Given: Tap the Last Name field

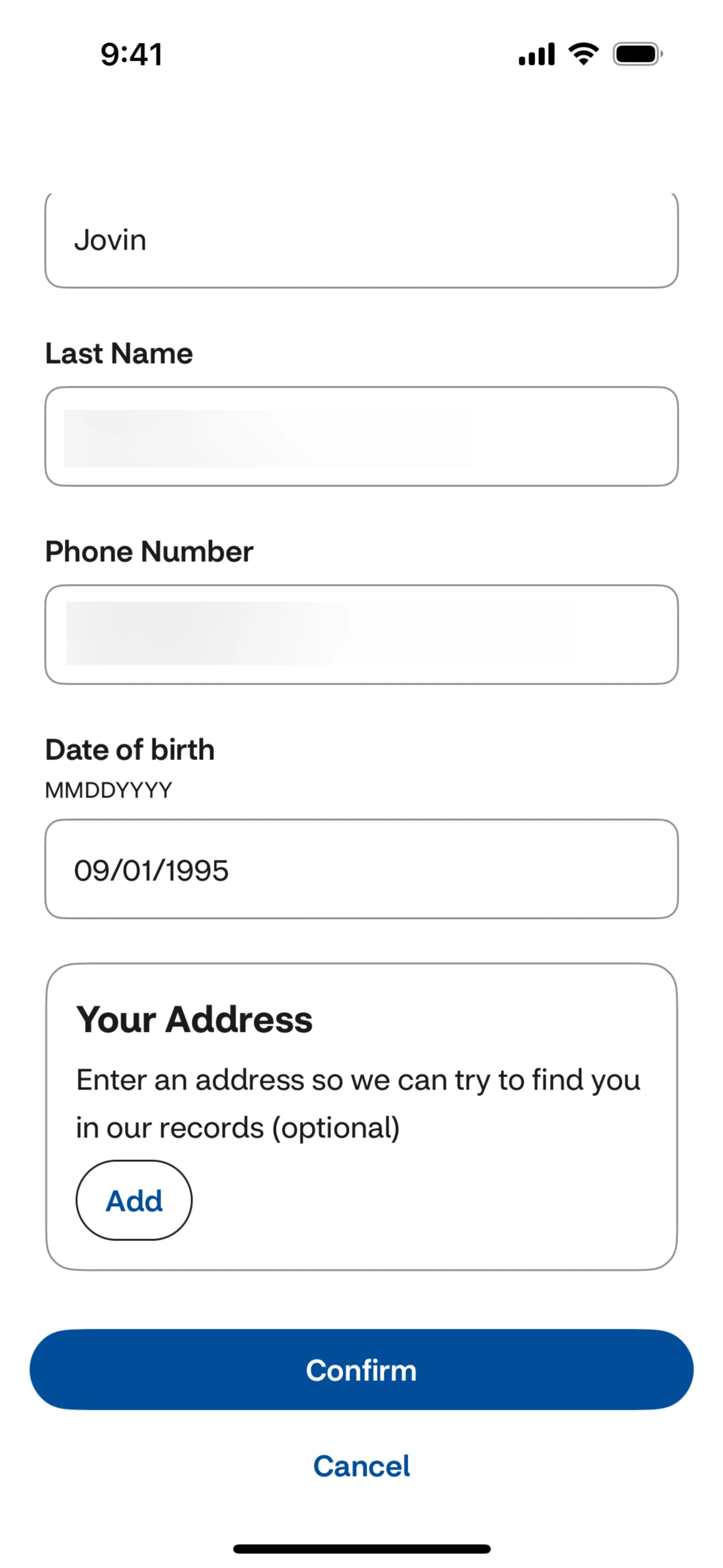Looking at the screenshot, I should coord(361,436).
